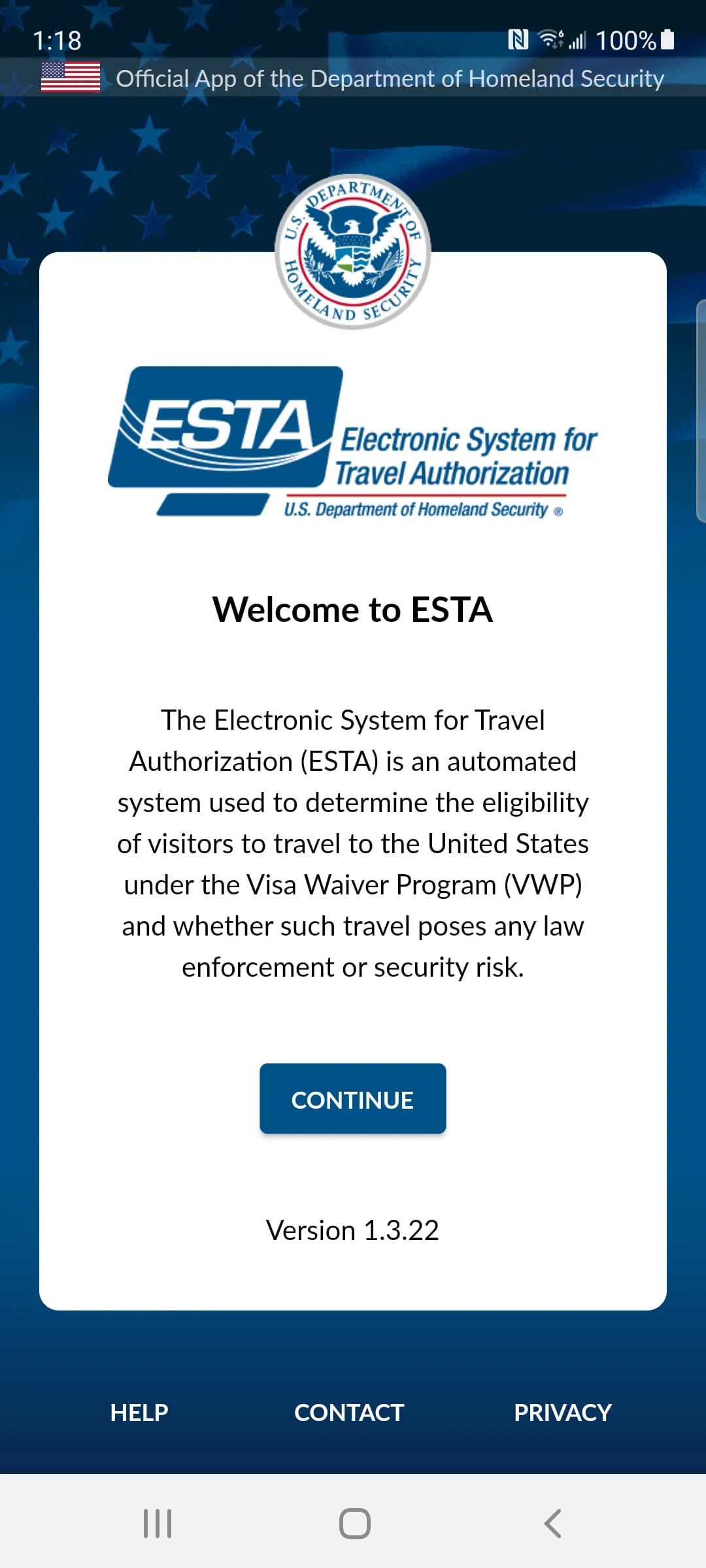Tap the US flag icon in the banner
The image size is (706, 1568).
[71, 78]
